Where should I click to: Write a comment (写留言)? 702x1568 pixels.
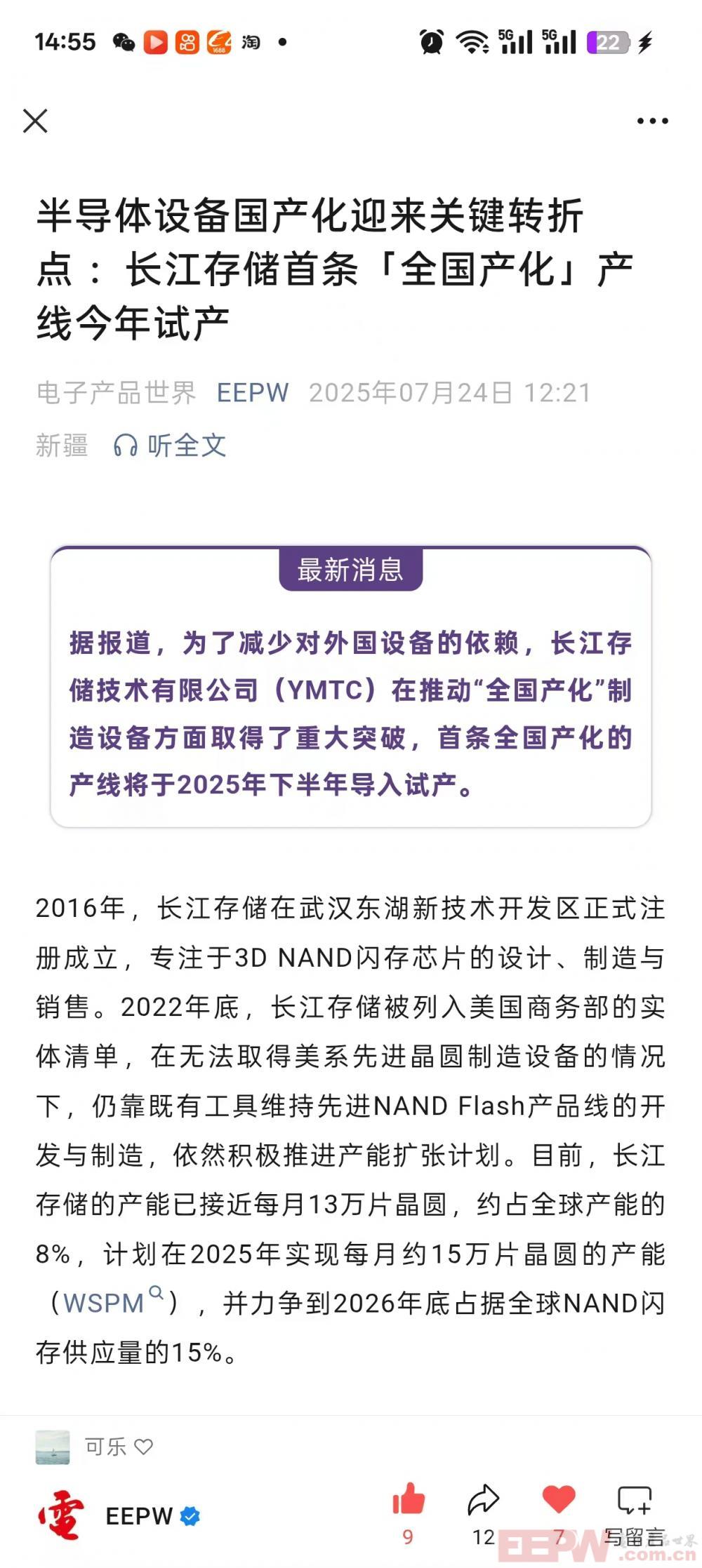(635, 1508)
